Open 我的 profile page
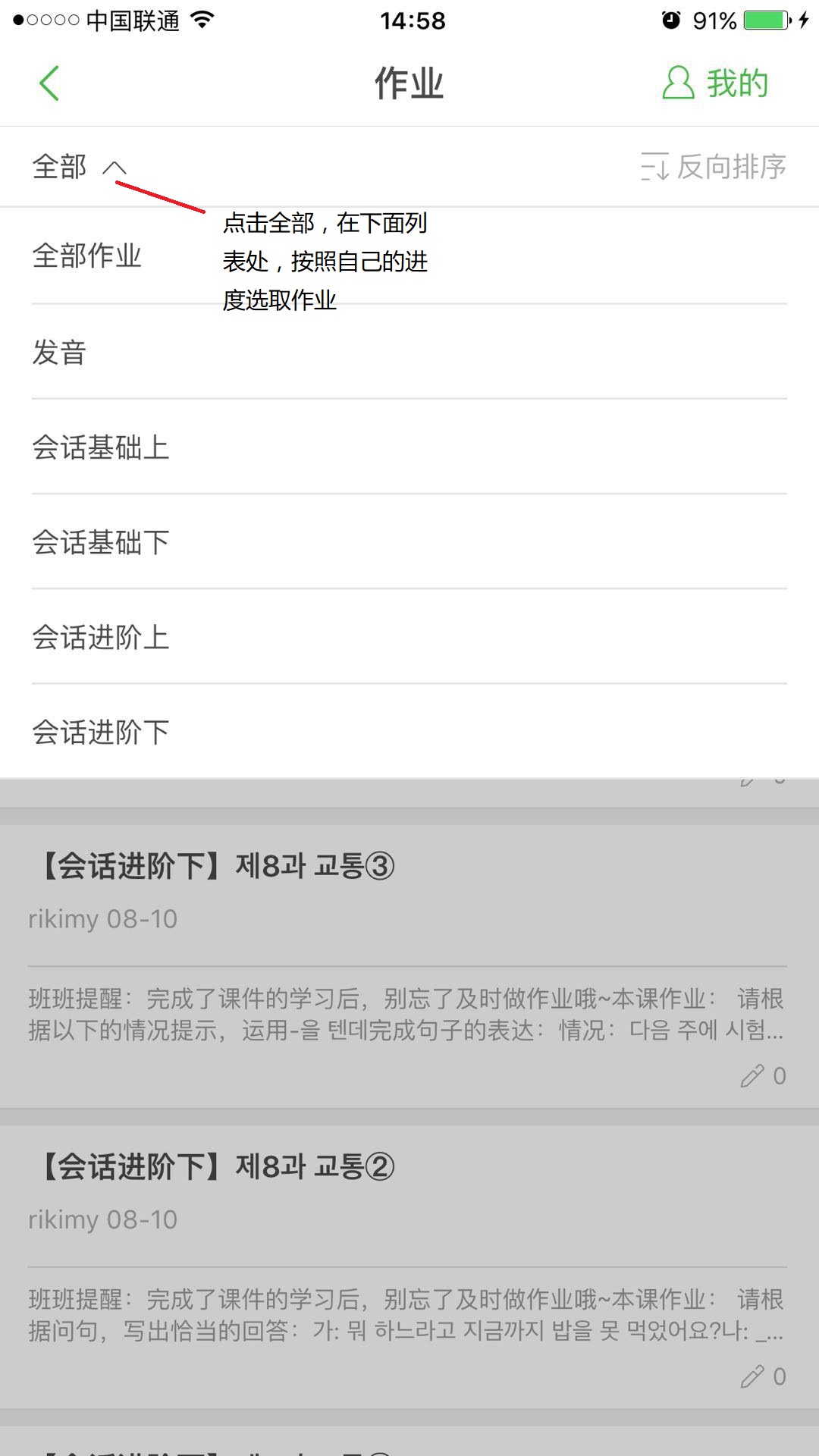Viewport: 819px width, 1456px height. (x=715, y=83)
